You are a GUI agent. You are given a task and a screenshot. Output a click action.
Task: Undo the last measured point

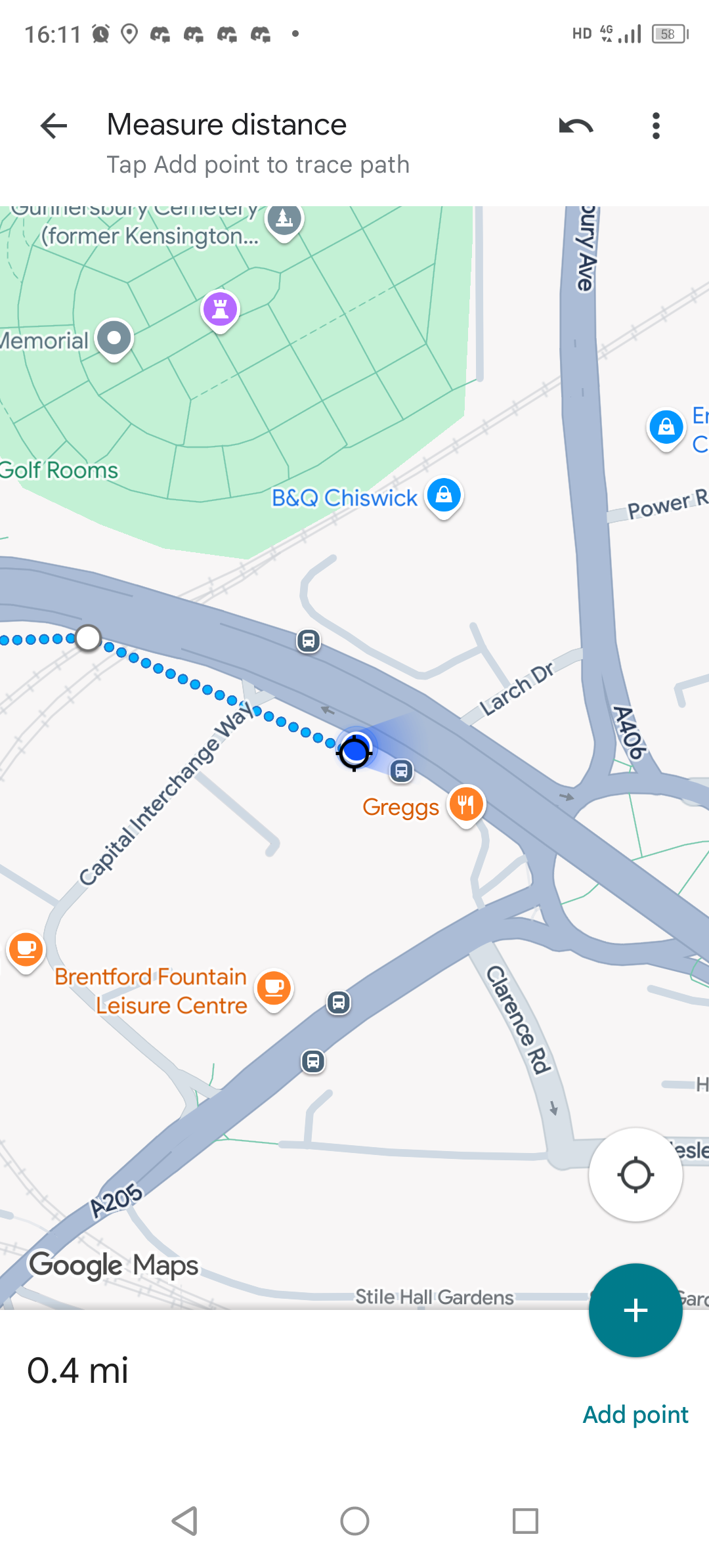pyautogui.click(x=576, y=126)
